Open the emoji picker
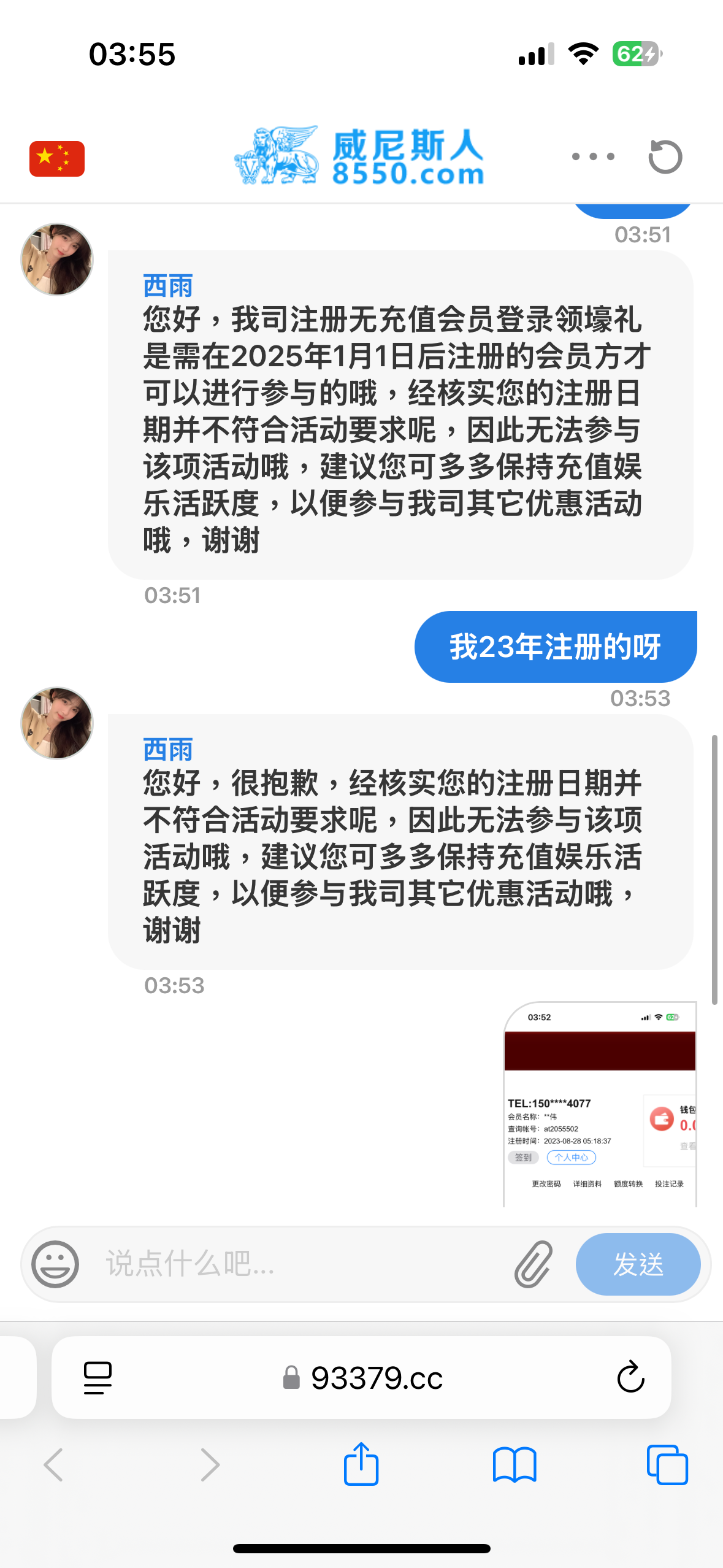 tap(55, 1264)
